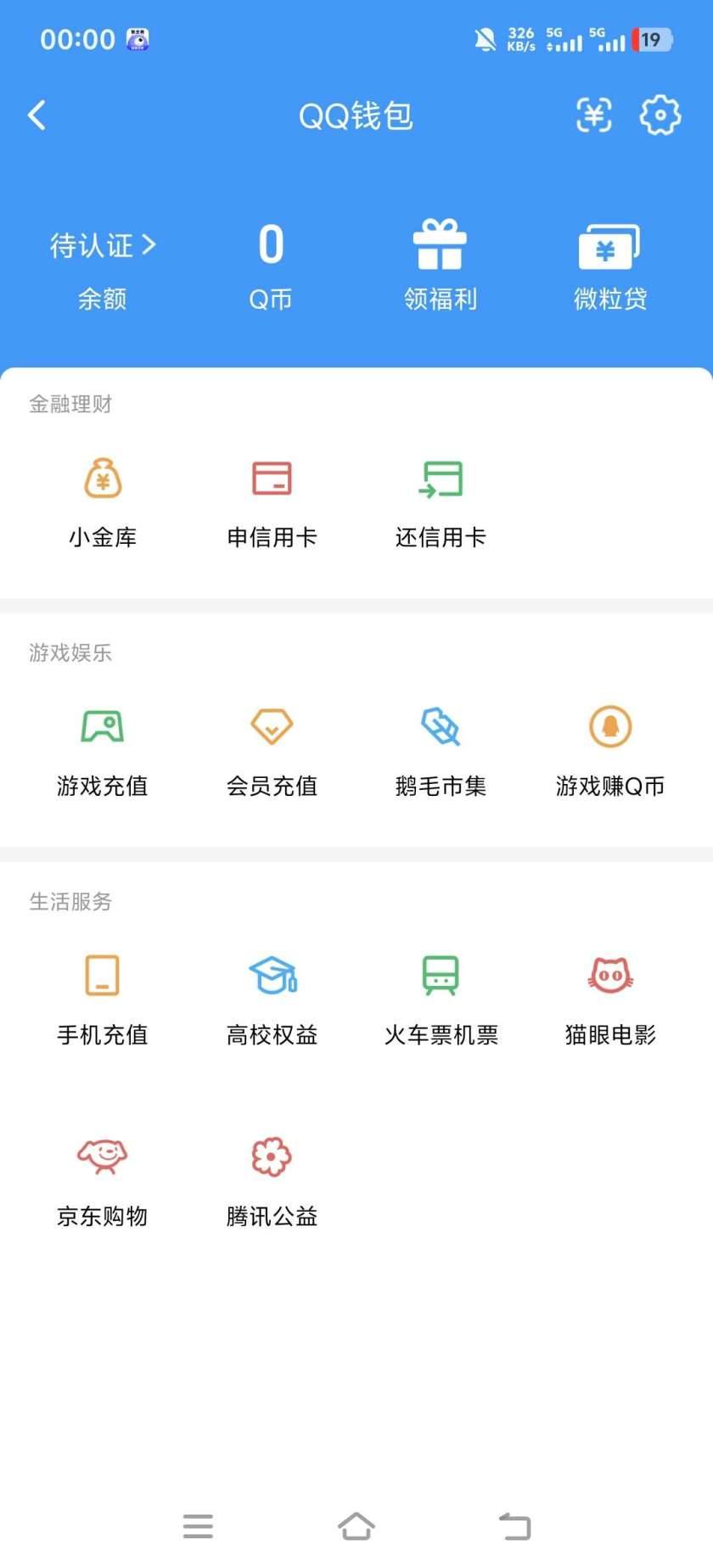
Task: Tap the back arrow to leave QQ Wallet
Action: [36, 115]
